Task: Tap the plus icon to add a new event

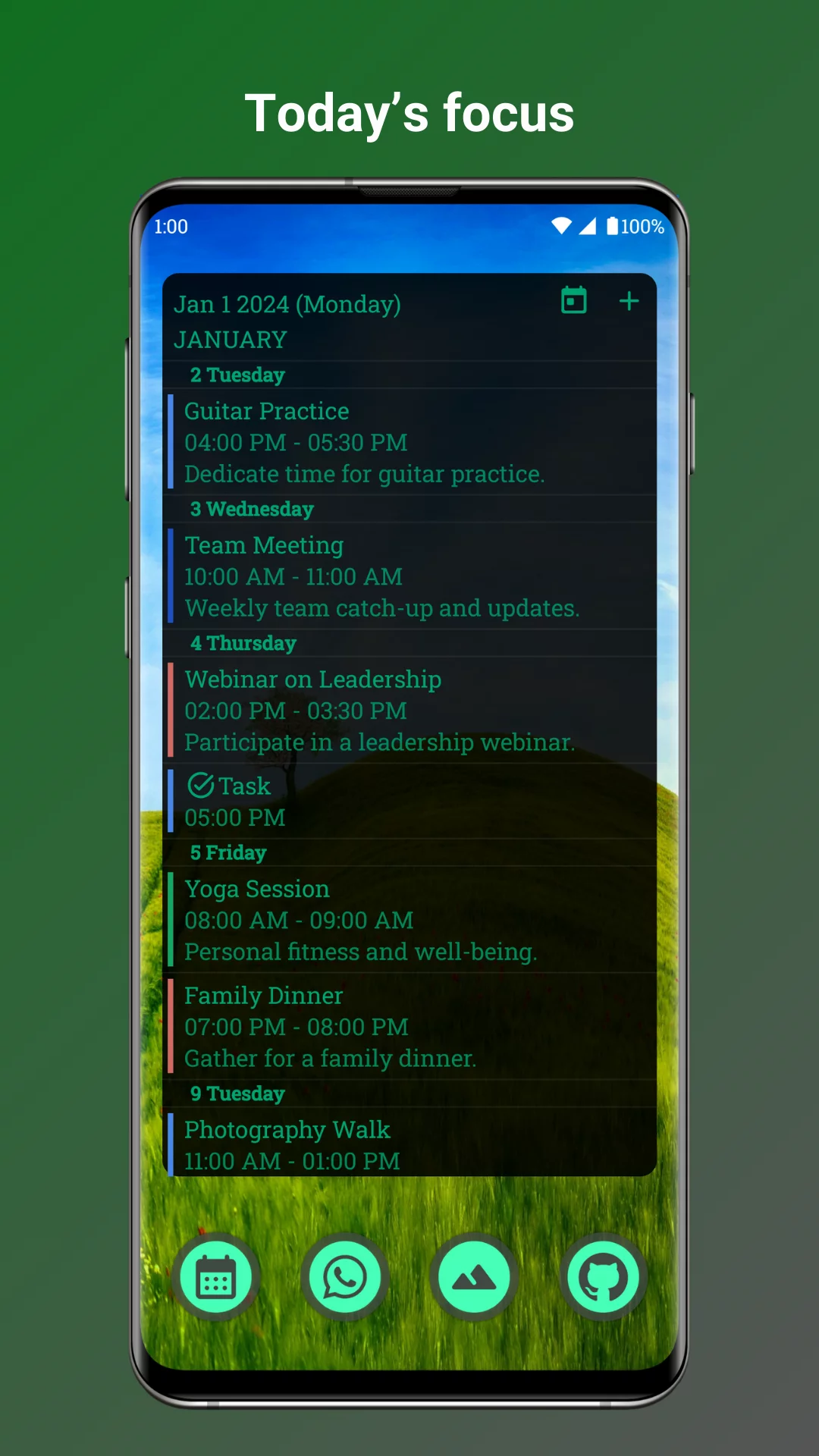Action: tap(629, 301)
